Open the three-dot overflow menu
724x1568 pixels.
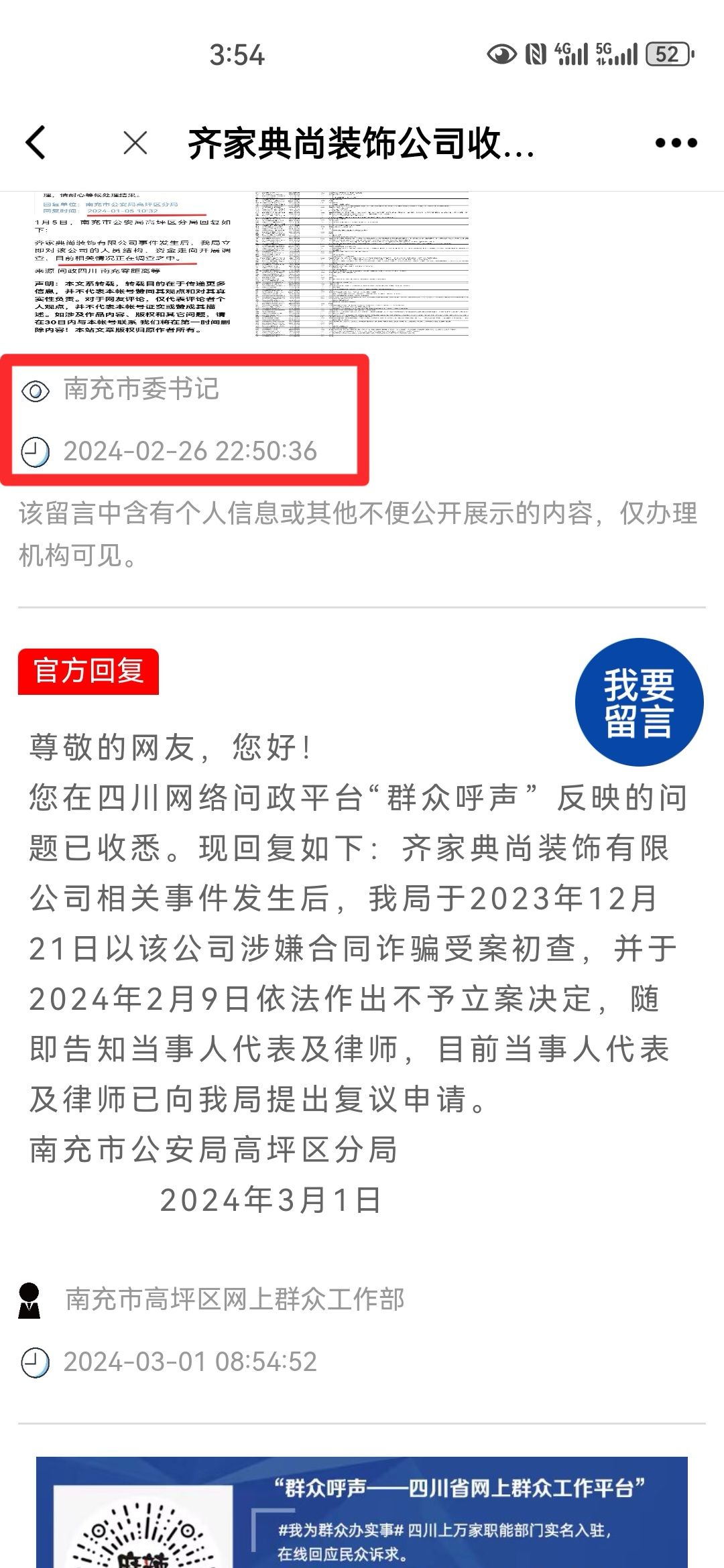(x=676, y=143)
